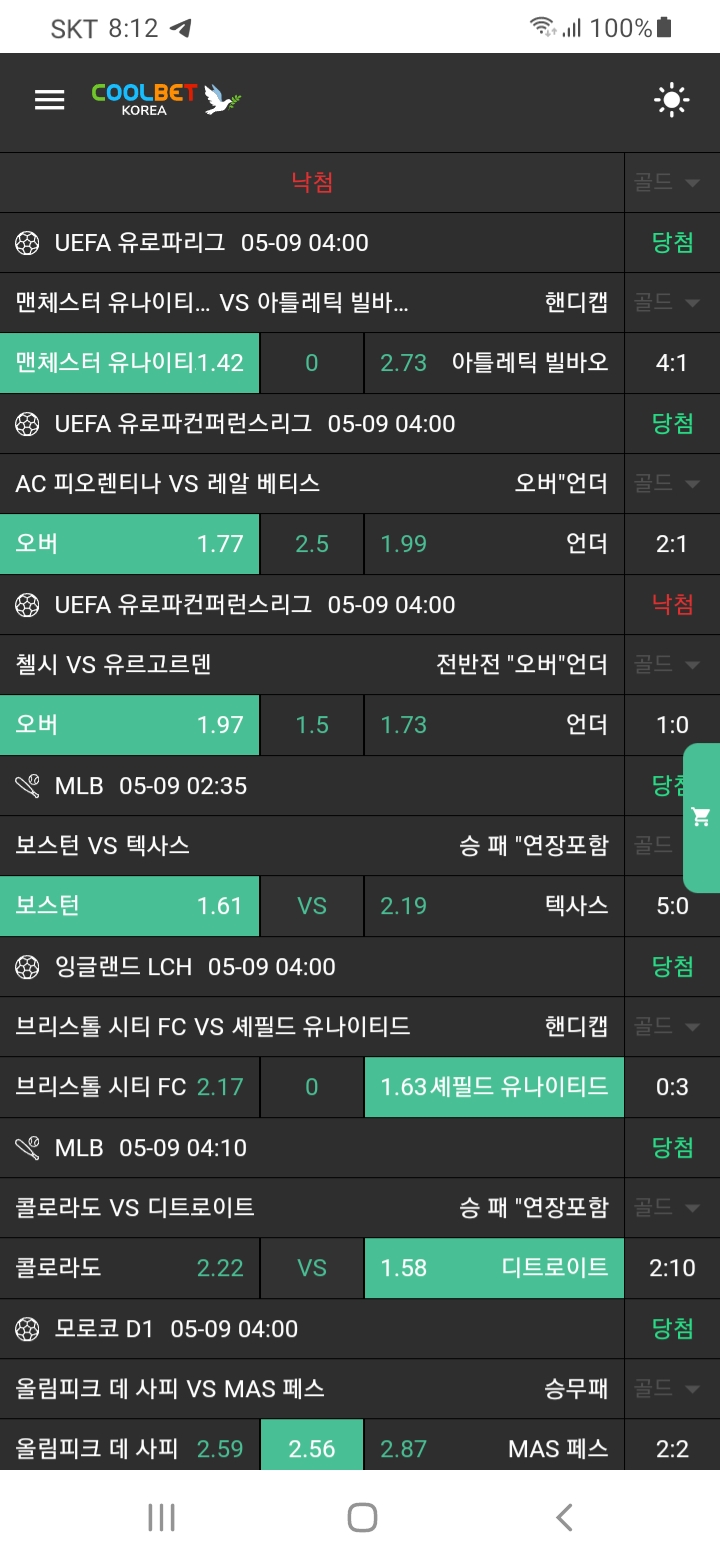The width and height of the screenshot is (720, 1560).
Task: Choose 언더 at 1.99 for 피오렌티나 match
Action: coord(494,544)
